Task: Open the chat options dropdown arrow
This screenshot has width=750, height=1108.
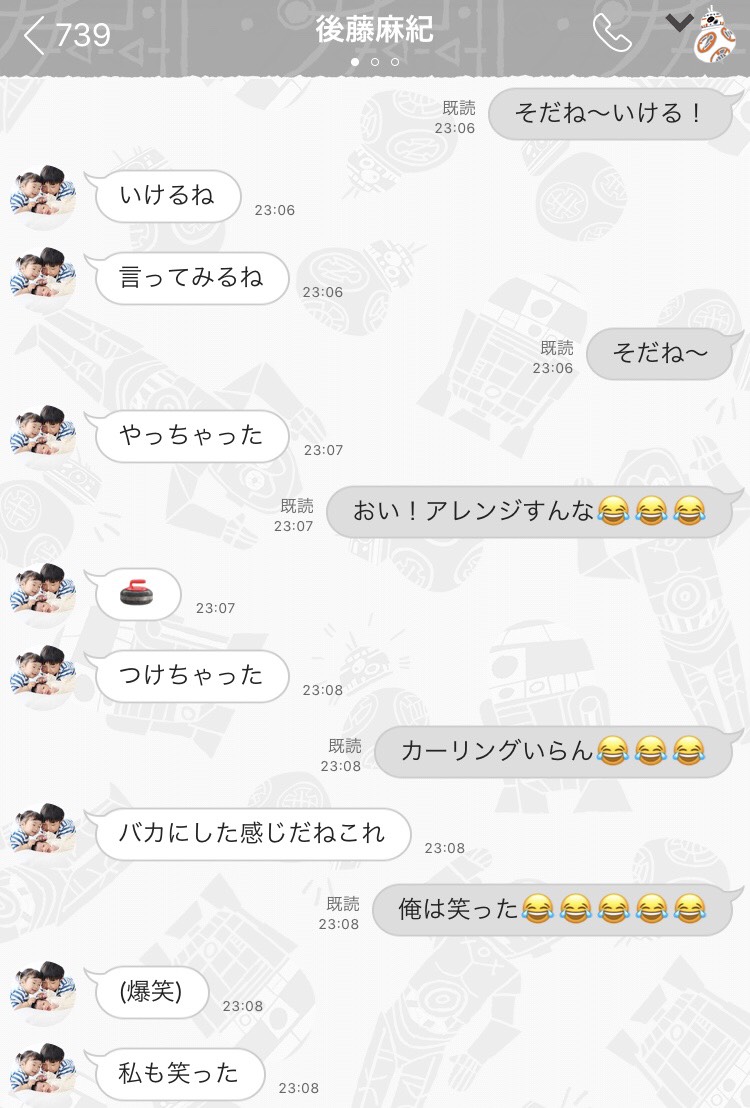Action: (x=679, y=24)
